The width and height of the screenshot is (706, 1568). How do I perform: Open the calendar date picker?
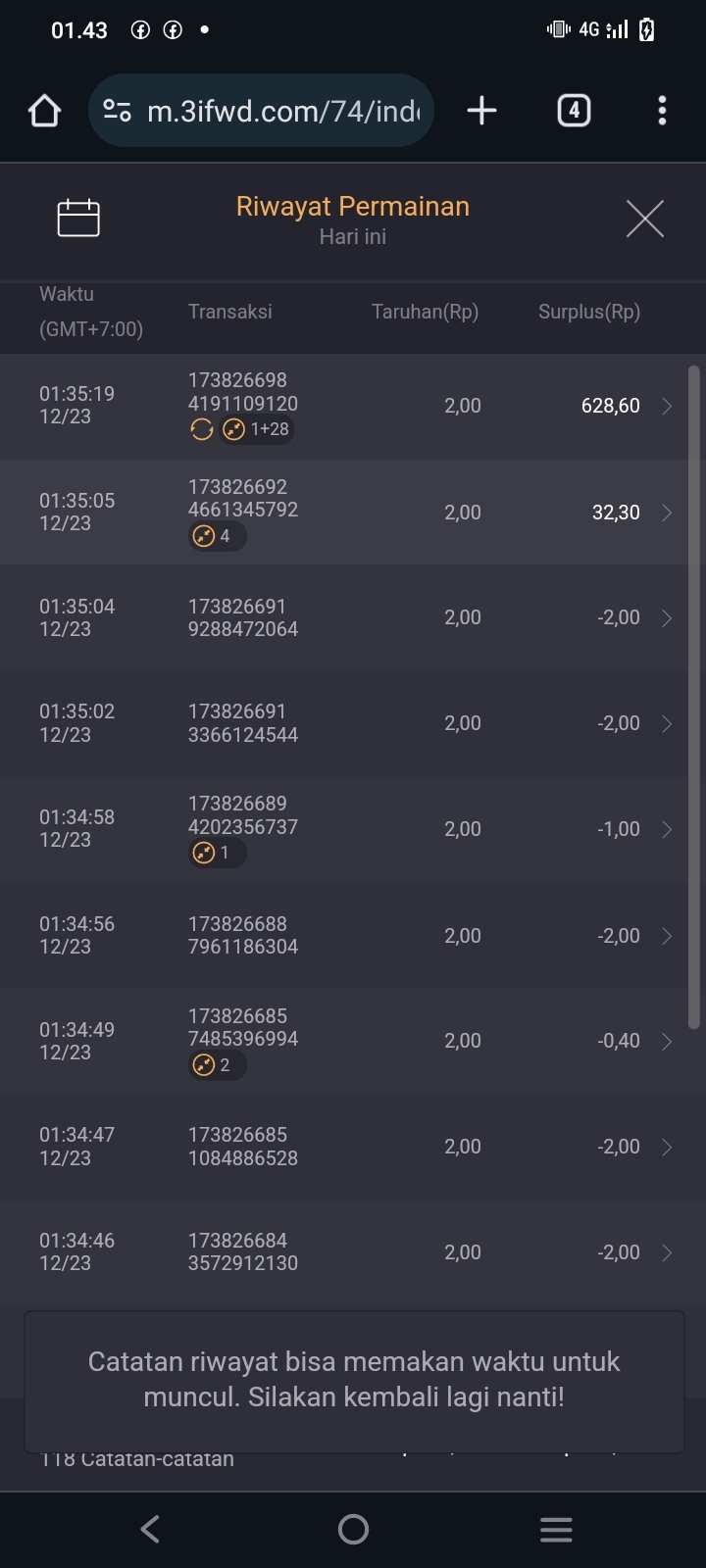tap(78, 218)
